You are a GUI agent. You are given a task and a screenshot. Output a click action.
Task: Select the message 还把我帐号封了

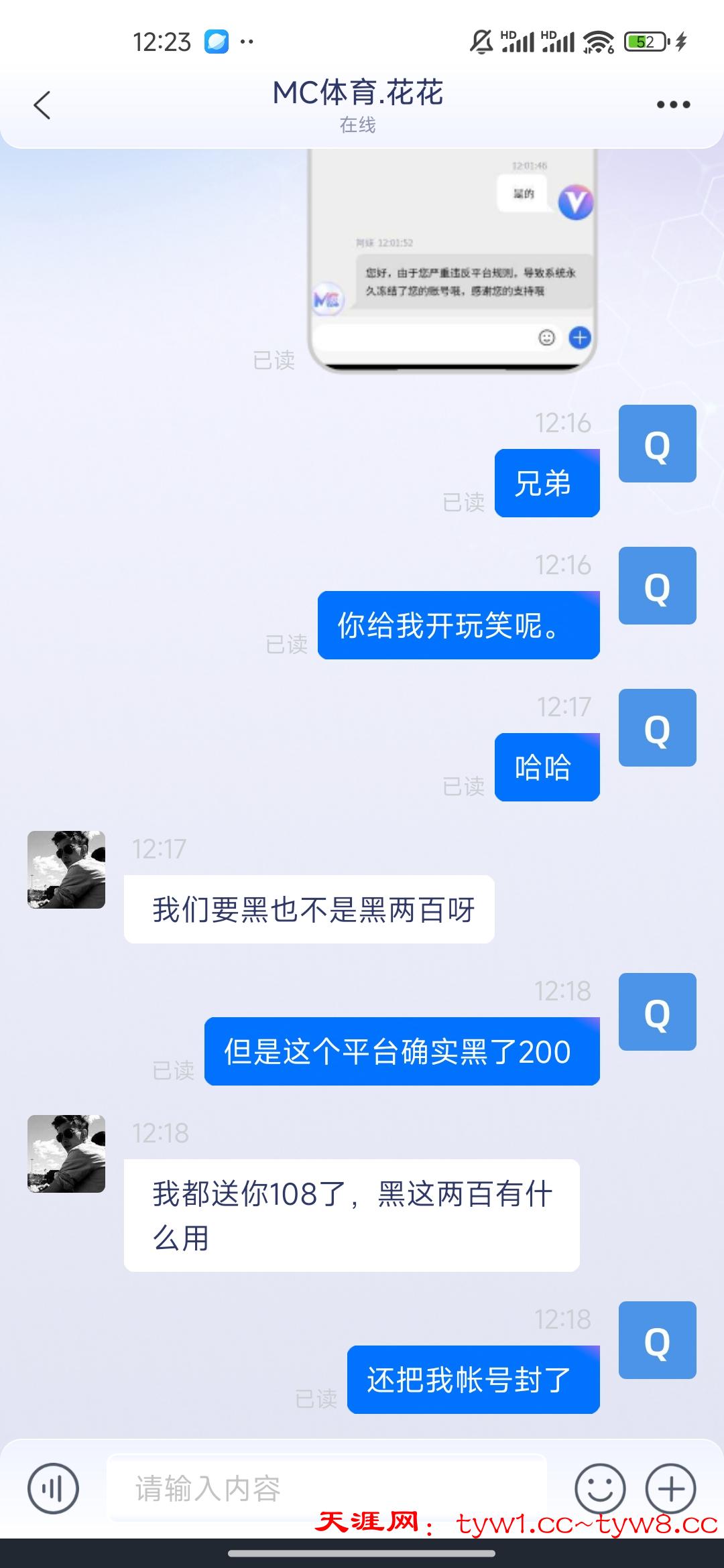[473, 1380]
